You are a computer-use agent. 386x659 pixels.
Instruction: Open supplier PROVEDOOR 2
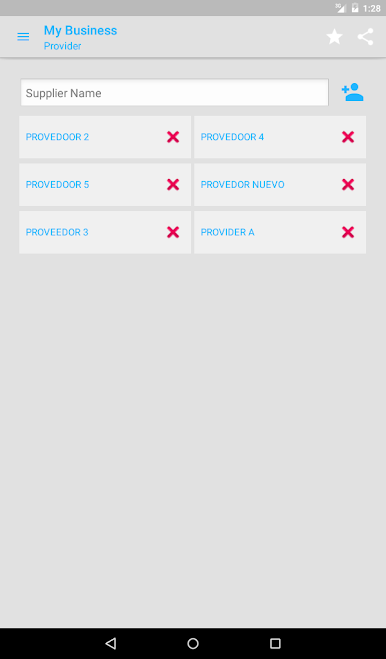(x=57, y=137)
